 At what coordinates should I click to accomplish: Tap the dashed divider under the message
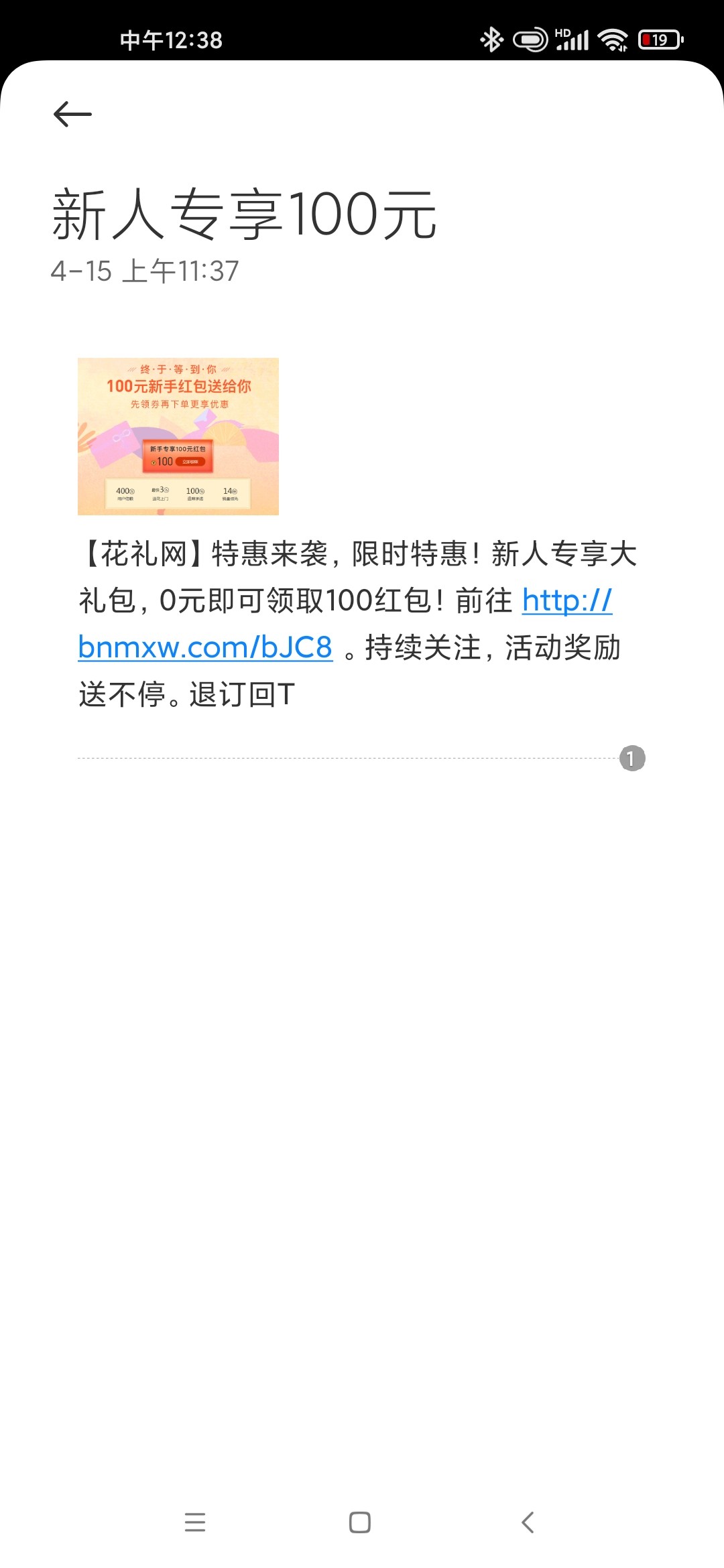coord(335,757)
